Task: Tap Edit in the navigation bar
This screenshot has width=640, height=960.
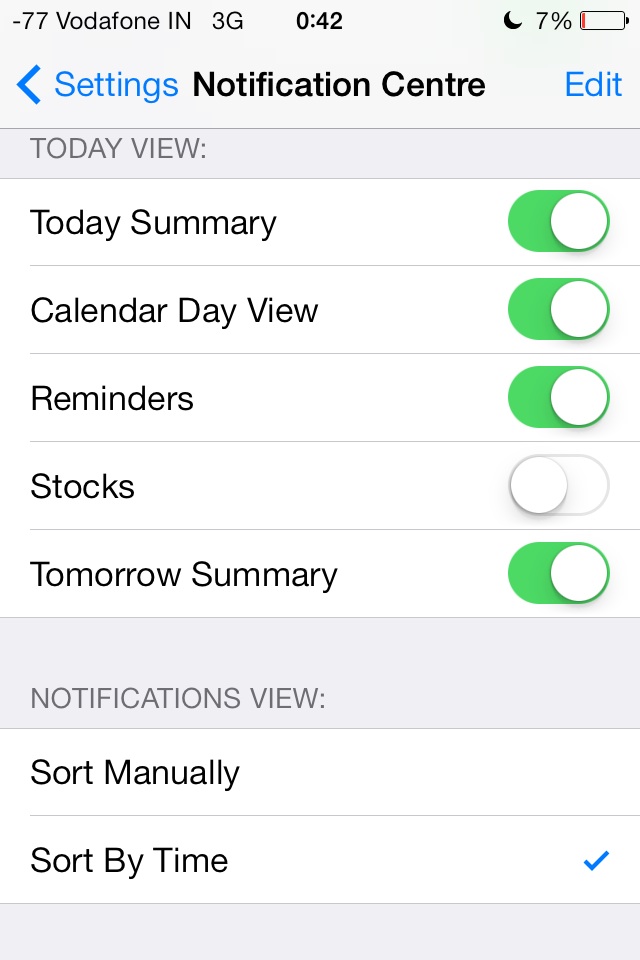Action: (593, 85)
